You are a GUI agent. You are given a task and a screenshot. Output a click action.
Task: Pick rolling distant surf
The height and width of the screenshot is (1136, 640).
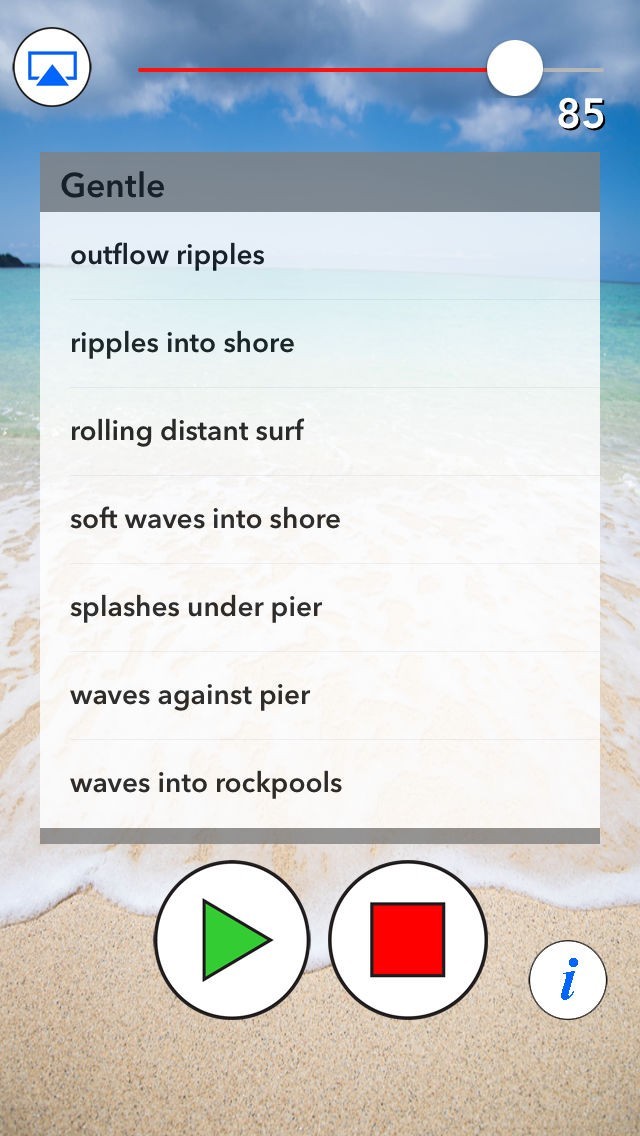tap(320, 431)
